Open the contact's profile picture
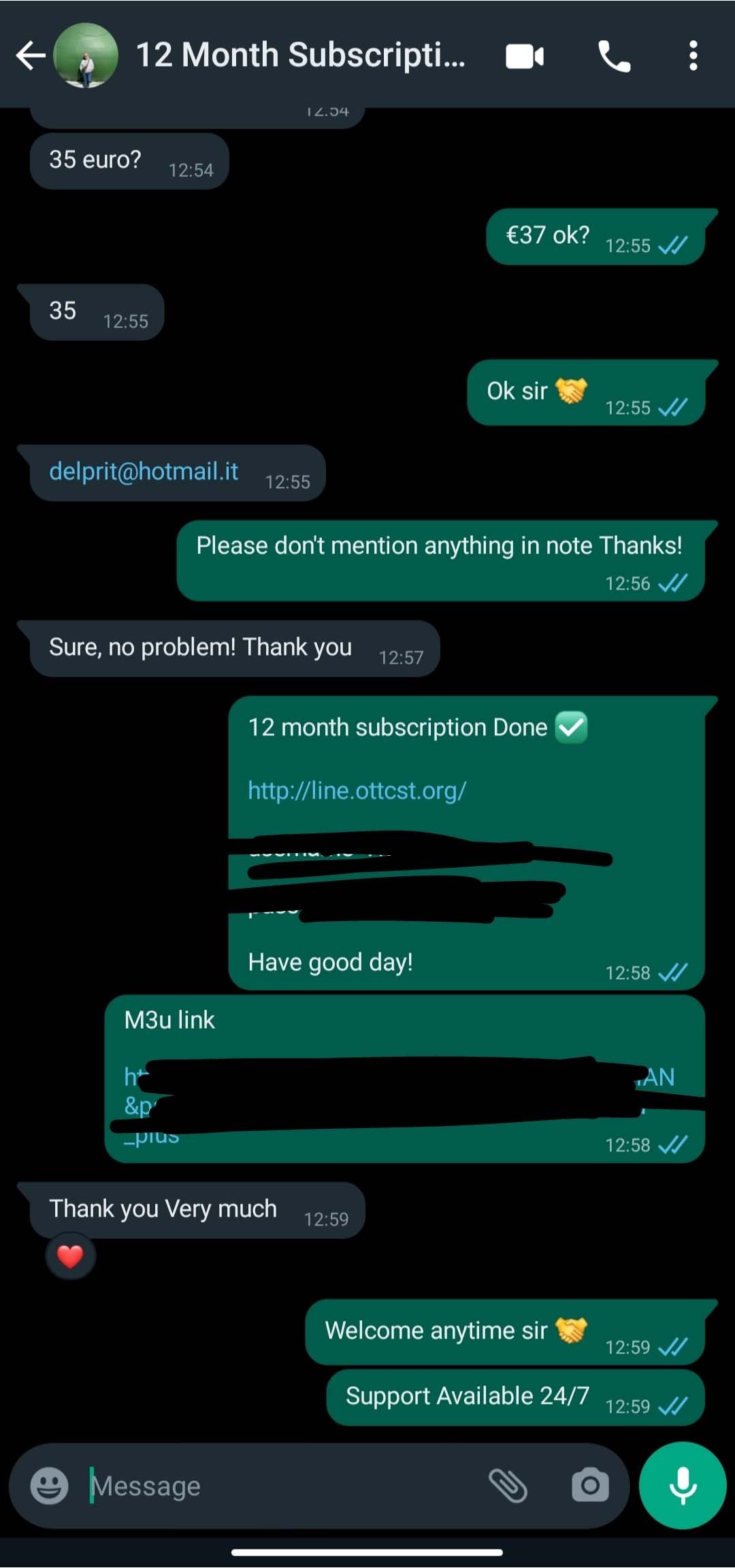The width and height of the screenshot is (735, 1568). (x=86, y=56)
